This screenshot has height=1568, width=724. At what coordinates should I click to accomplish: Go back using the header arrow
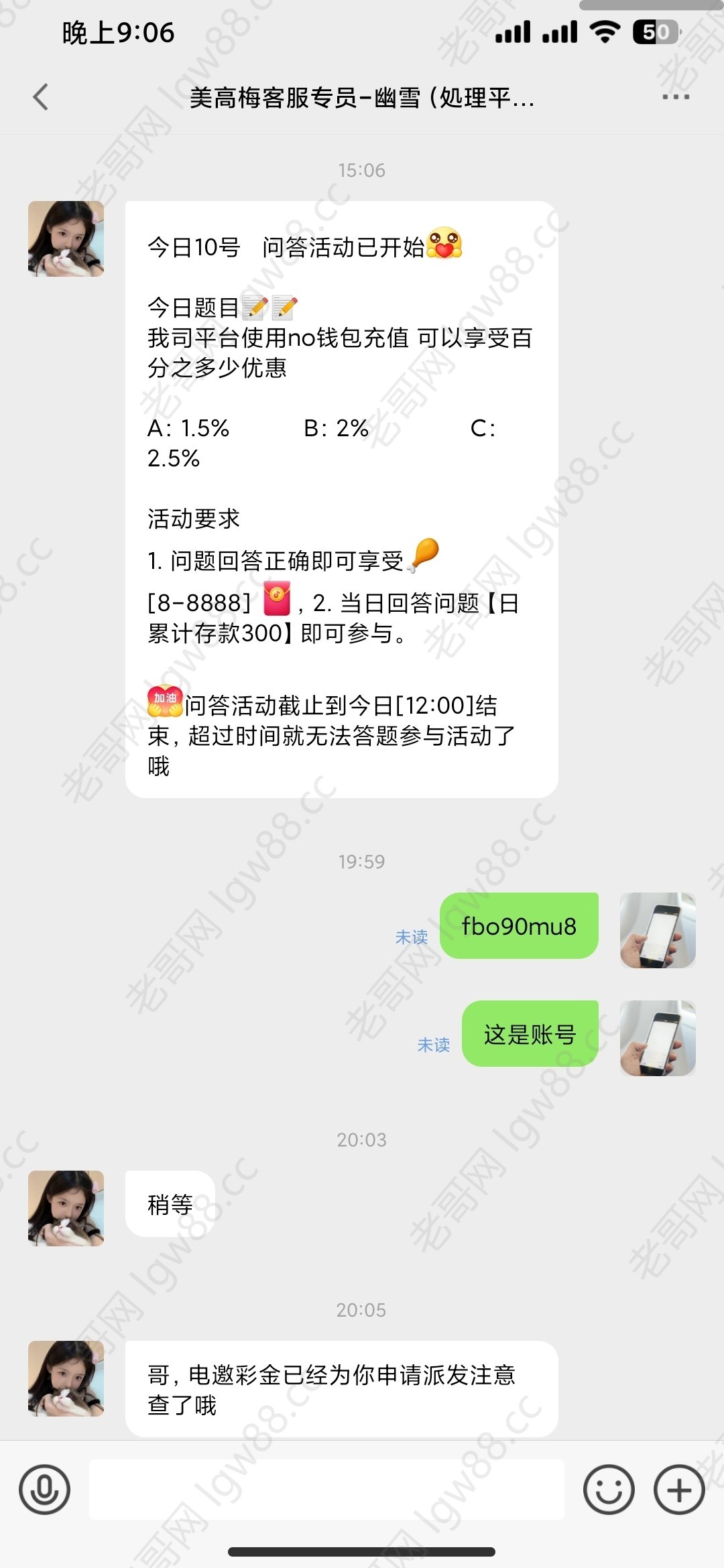(x=41, y=97)
